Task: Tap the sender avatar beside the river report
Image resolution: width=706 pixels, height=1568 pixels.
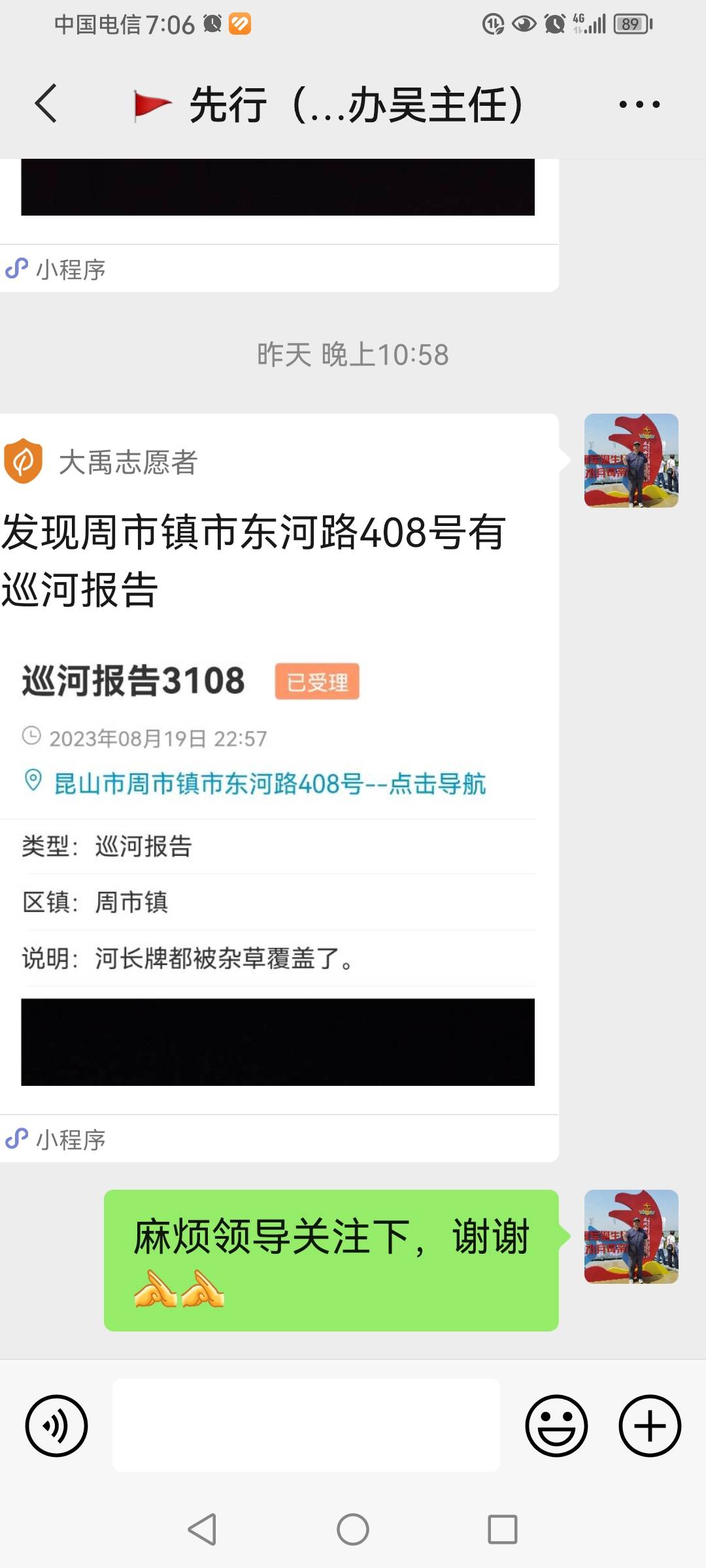Action: (x=631, y=461)
